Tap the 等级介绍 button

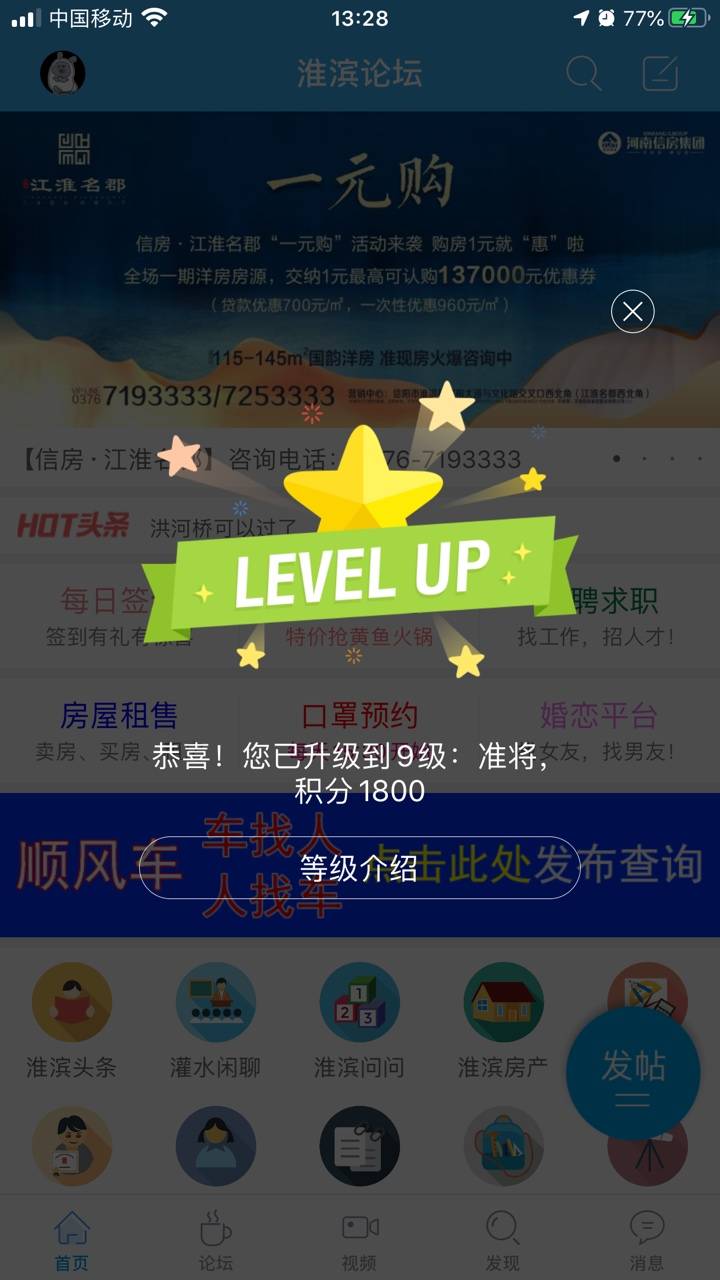pos(359,867)
